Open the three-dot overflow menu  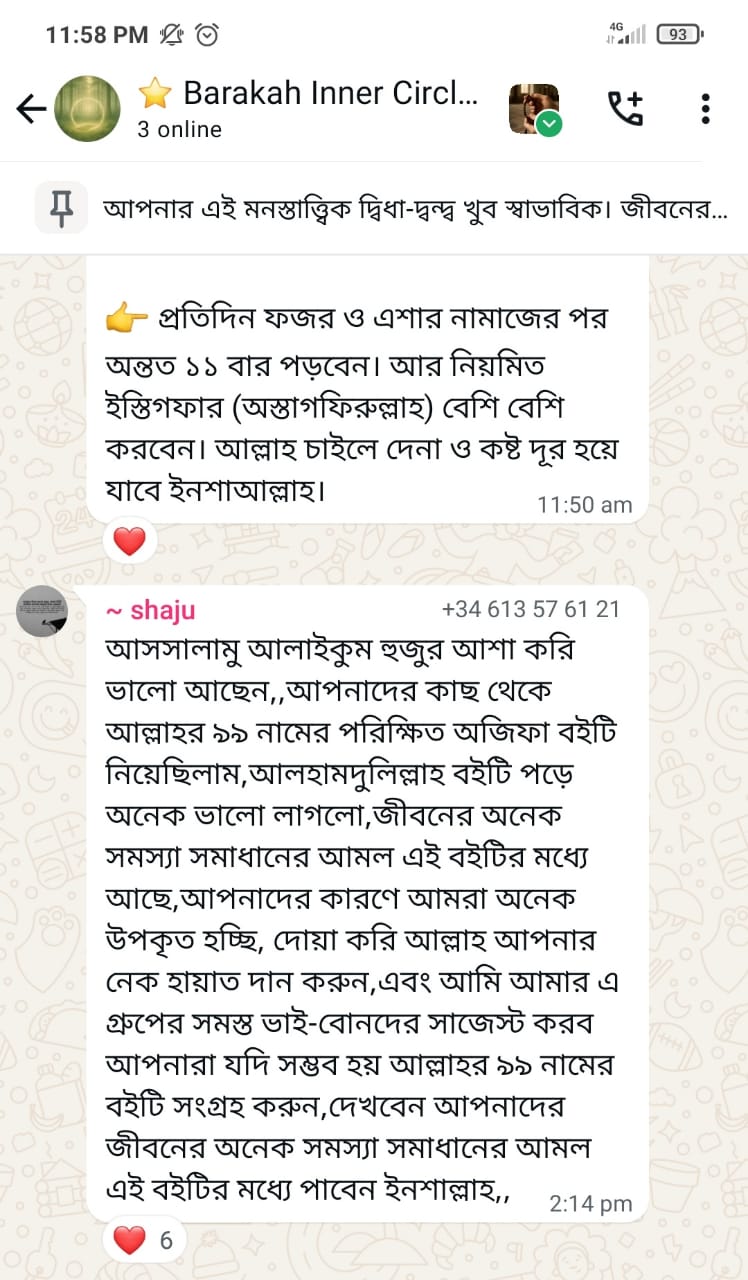(705, 108)
